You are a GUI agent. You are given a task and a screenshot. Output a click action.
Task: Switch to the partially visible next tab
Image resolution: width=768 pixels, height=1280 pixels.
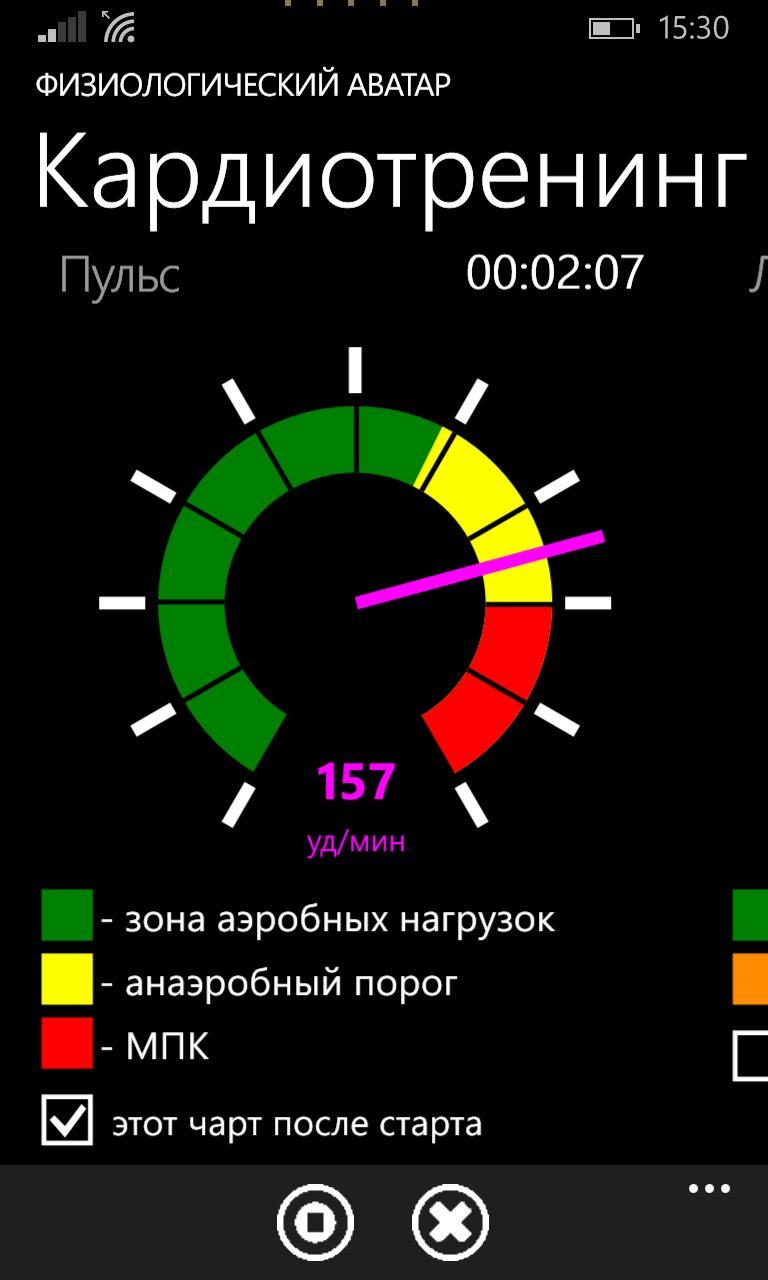pyautogui.click(x=757, y=275)
